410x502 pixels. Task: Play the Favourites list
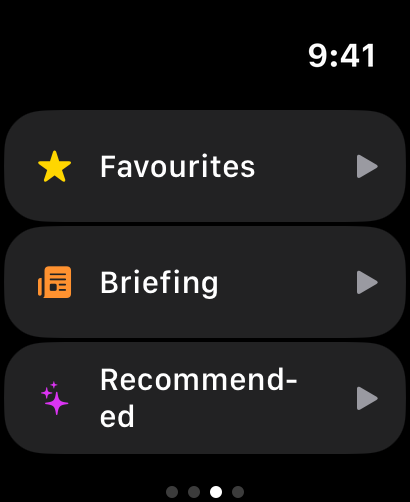click(x=367, y=166)
